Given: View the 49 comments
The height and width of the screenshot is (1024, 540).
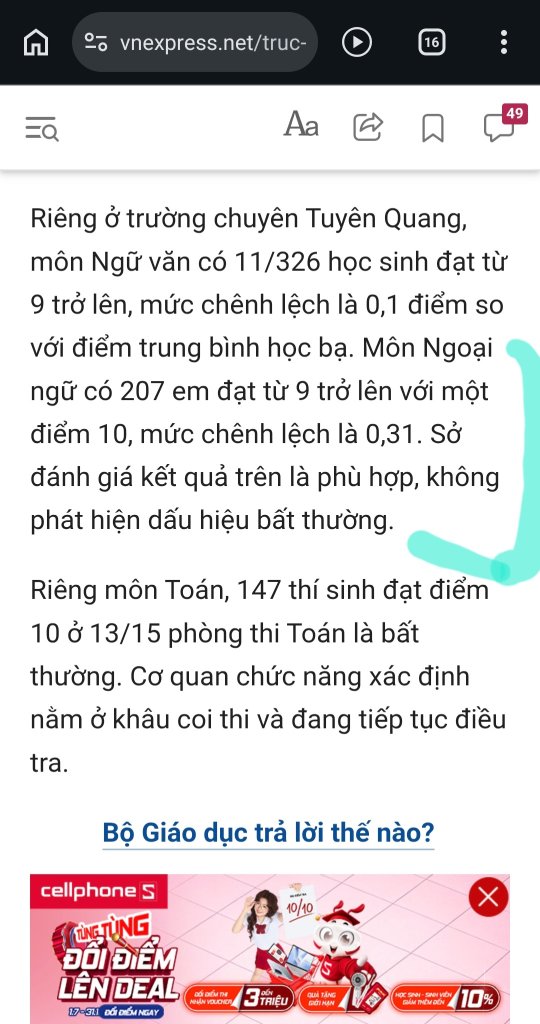Looking at the screenshot, I should pyautogui.click(x=503, y=123).
